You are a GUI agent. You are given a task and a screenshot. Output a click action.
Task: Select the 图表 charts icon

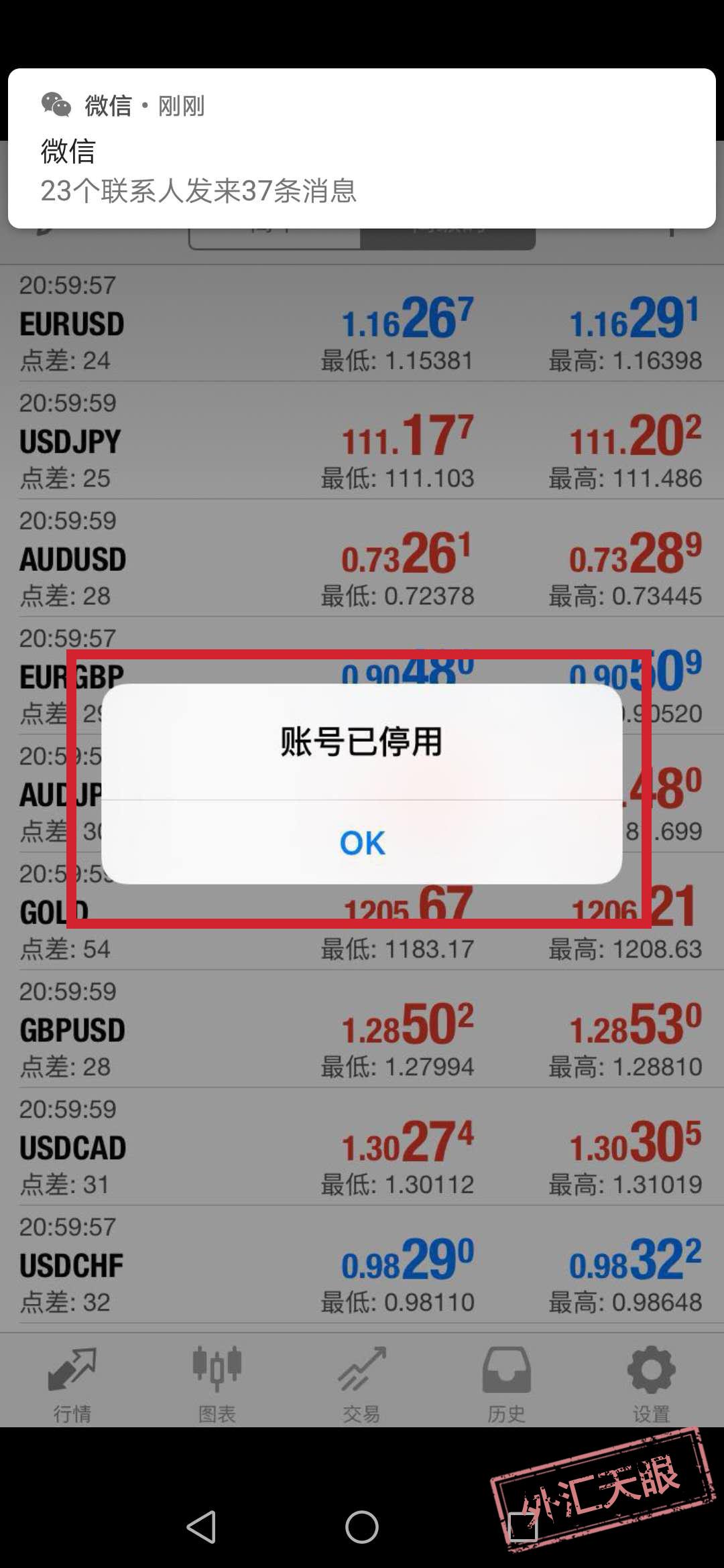point(216,1380)
